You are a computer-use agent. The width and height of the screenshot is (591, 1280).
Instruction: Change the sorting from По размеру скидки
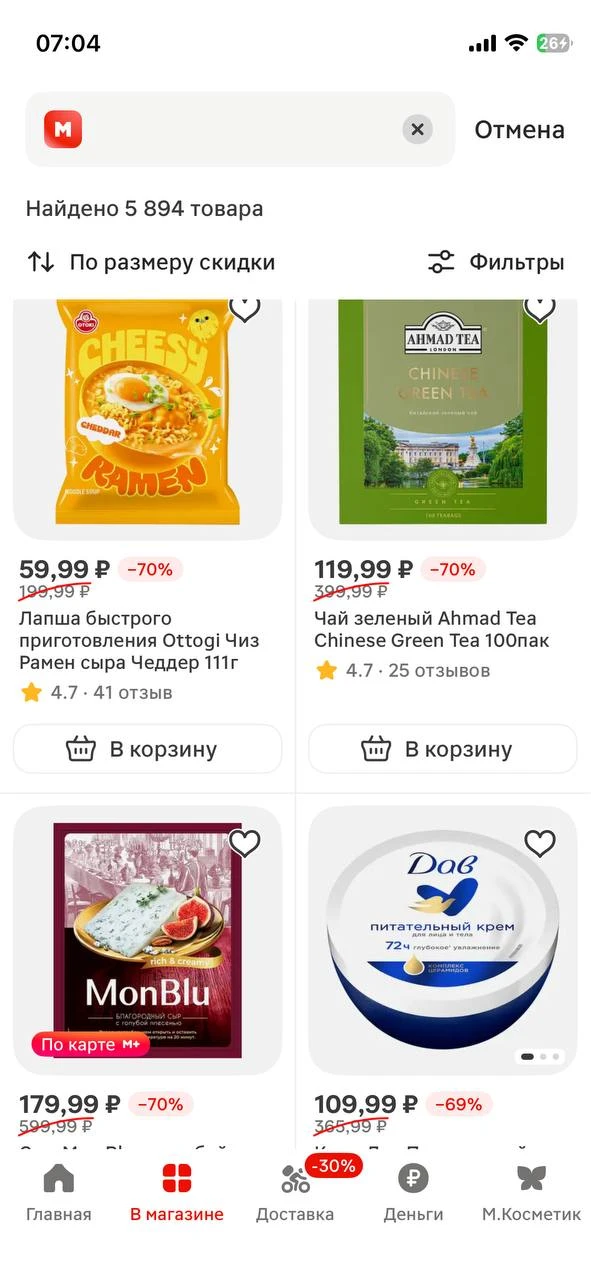tap(150, 262)
